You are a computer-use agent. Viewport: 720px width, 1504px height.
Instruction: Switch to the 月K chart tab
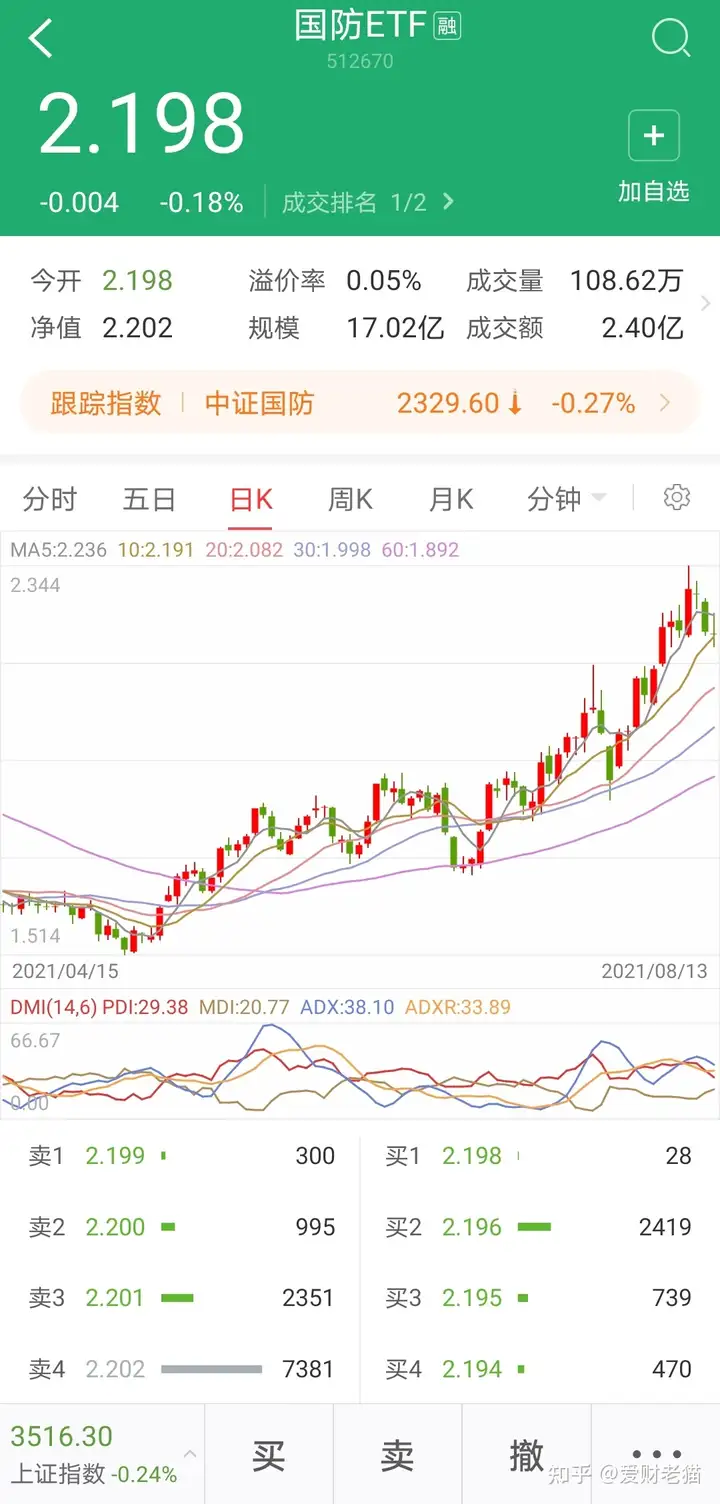[x=451, y=498]
